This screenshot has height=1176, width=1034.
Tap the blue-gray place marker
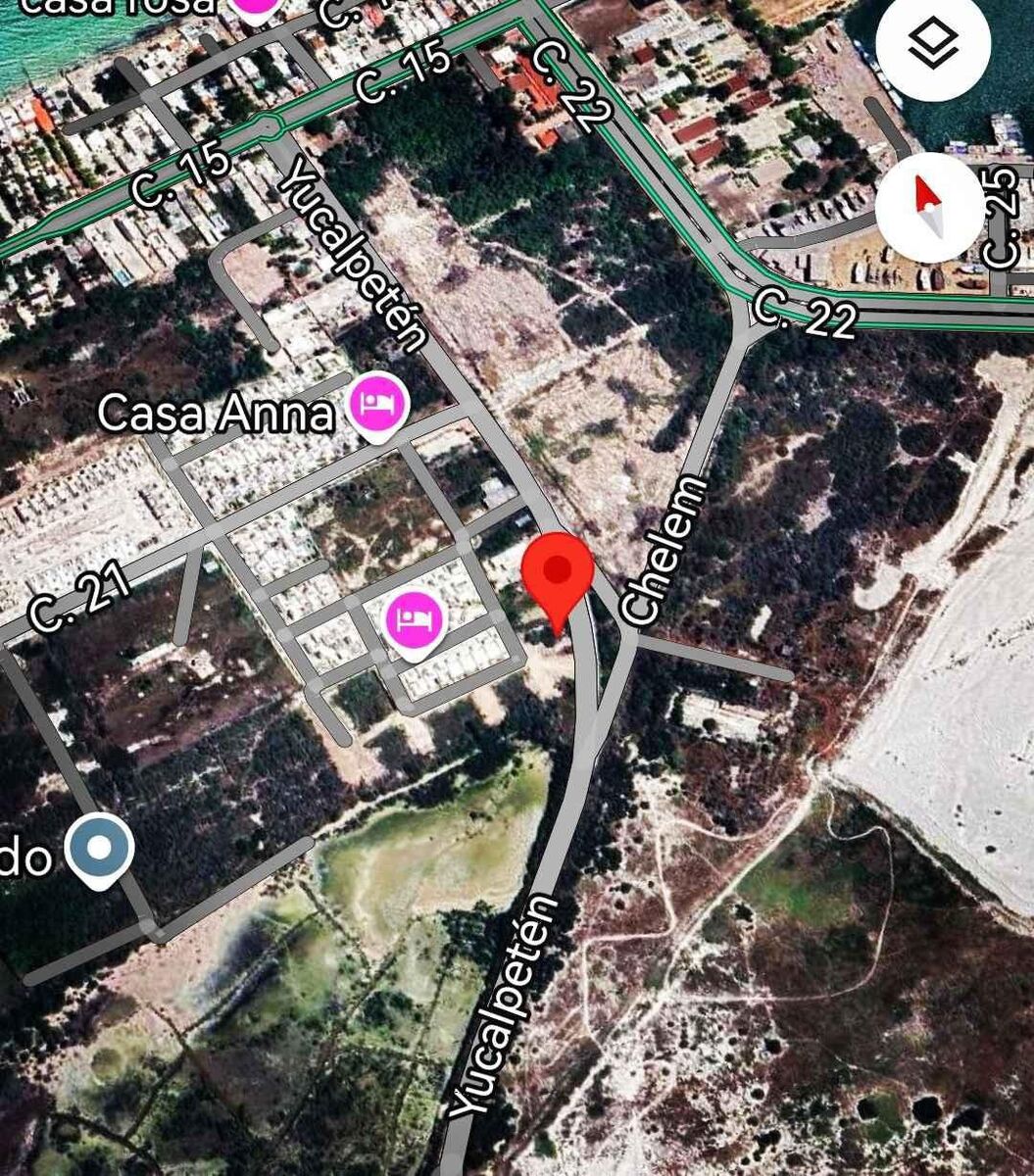(100, 850)
